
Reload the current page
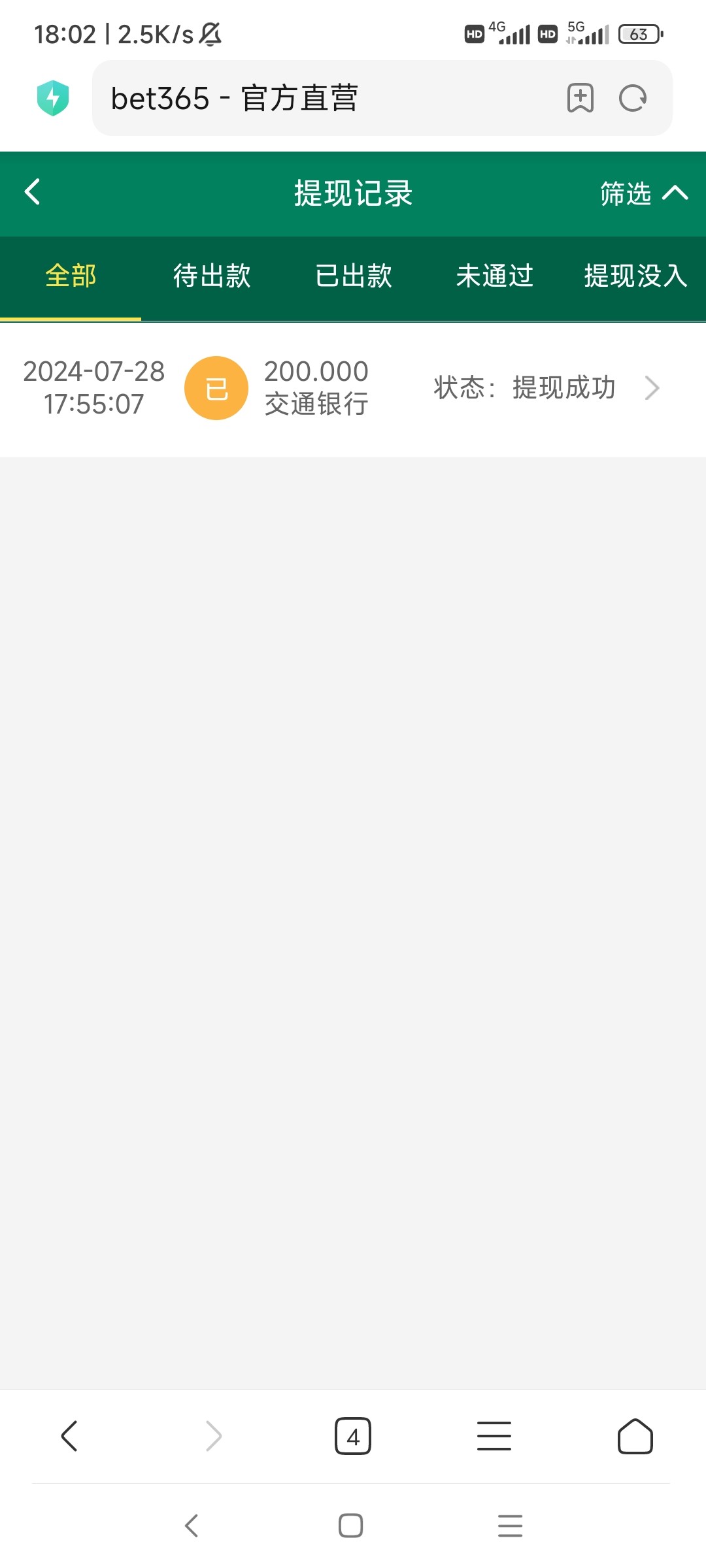pos(633,98)
